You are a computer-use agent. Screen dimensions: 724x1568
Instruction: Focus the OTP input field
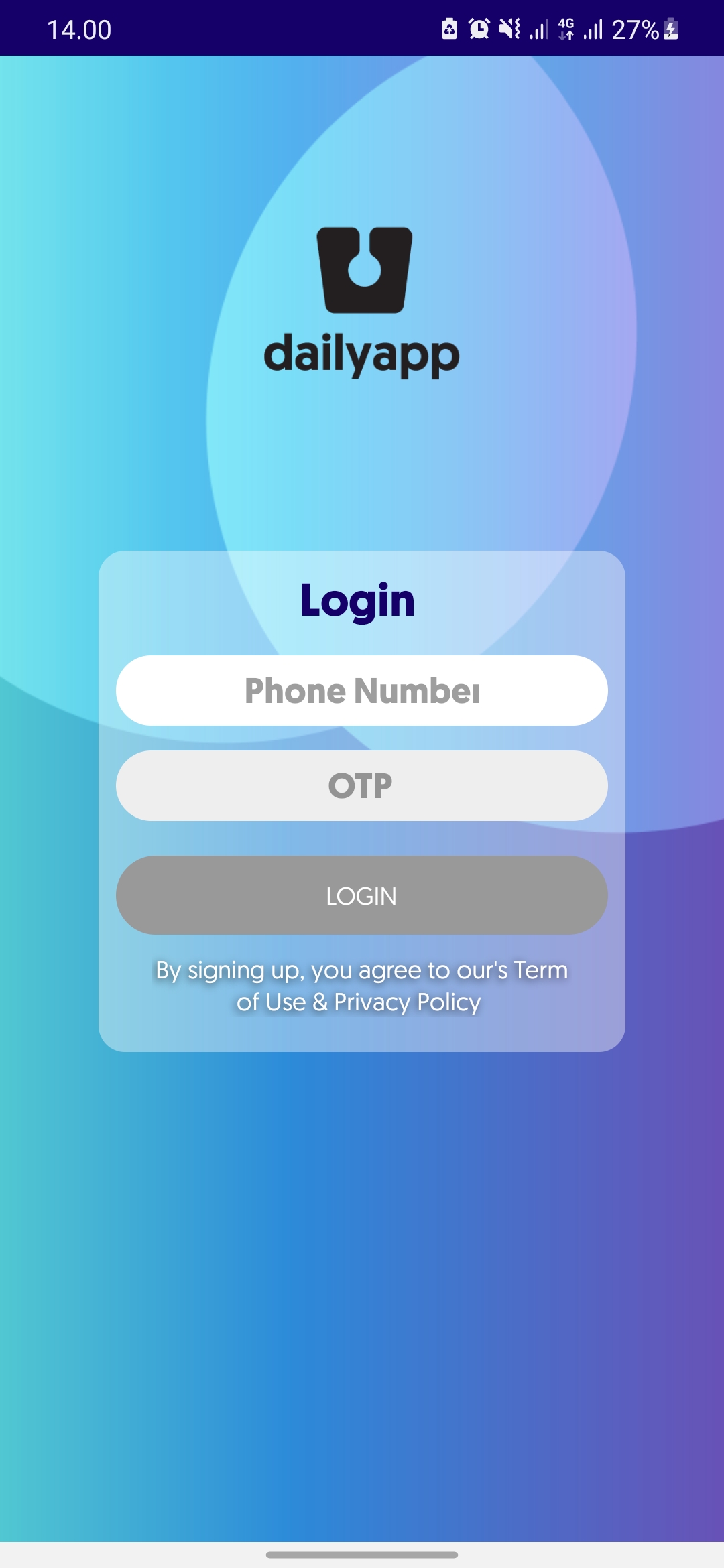click(x=362, y=786)
